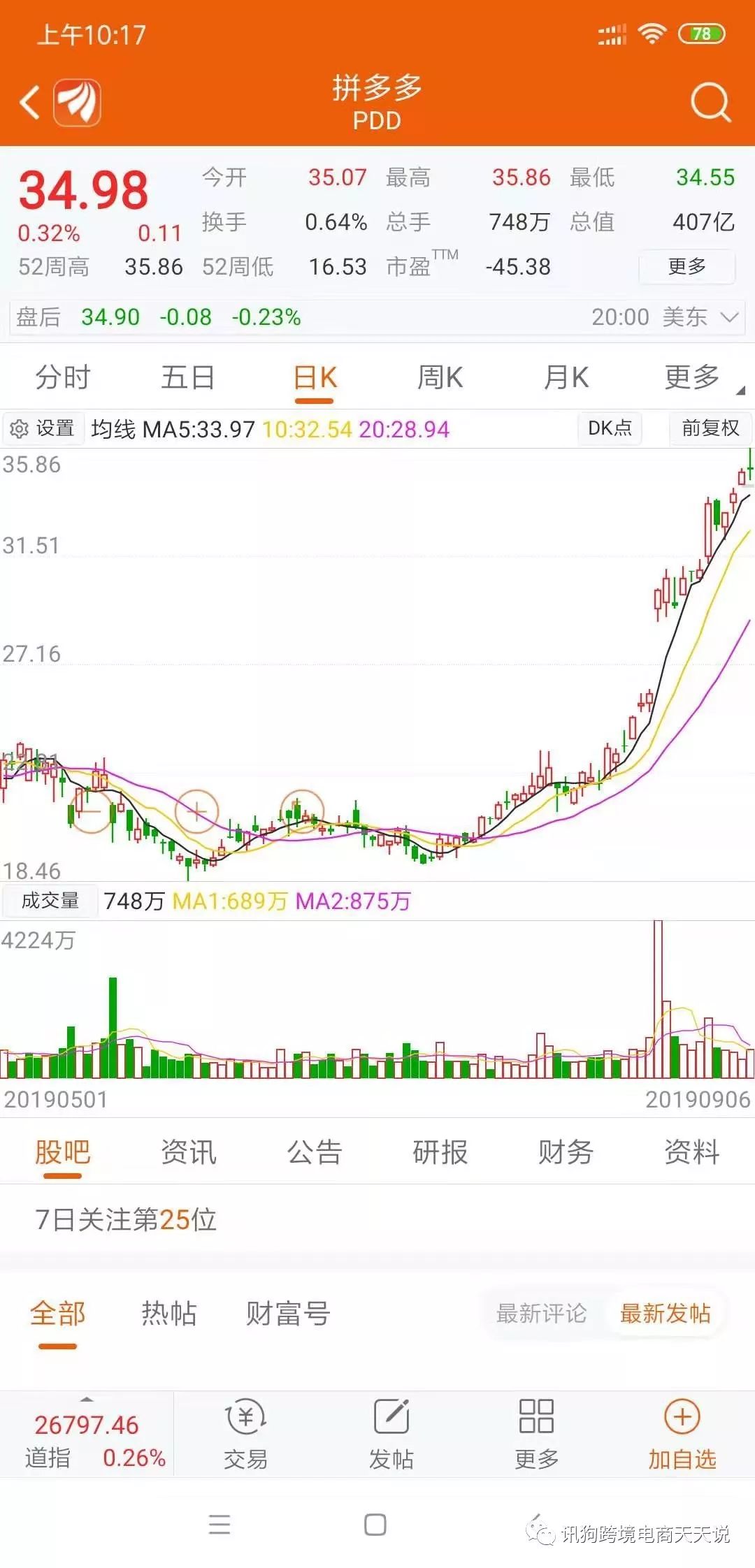Open the search magnifier icon
The height and width of the screenshot is (1568, 755).
[x=710, y=103]
